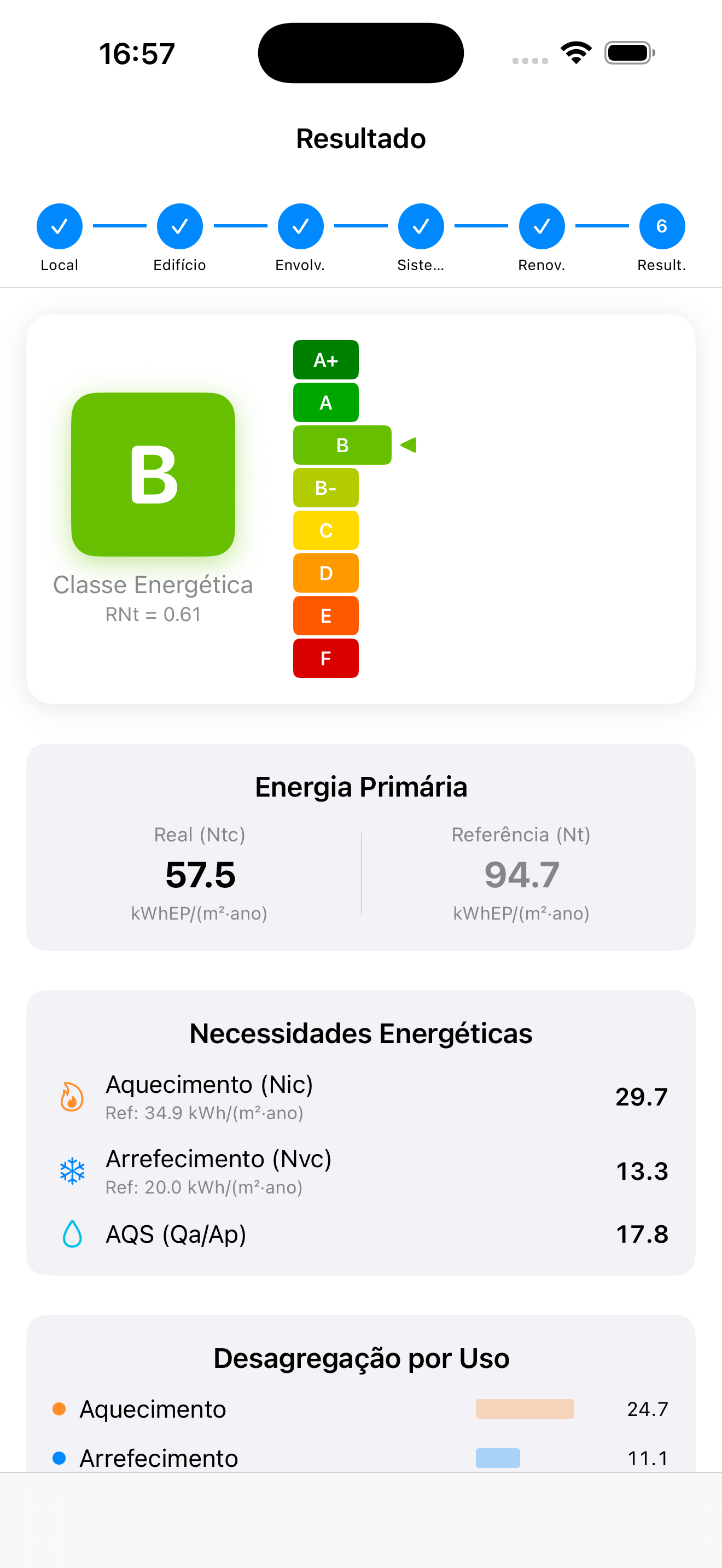Click the Envolv. checkmark circle

pos(300,226)
